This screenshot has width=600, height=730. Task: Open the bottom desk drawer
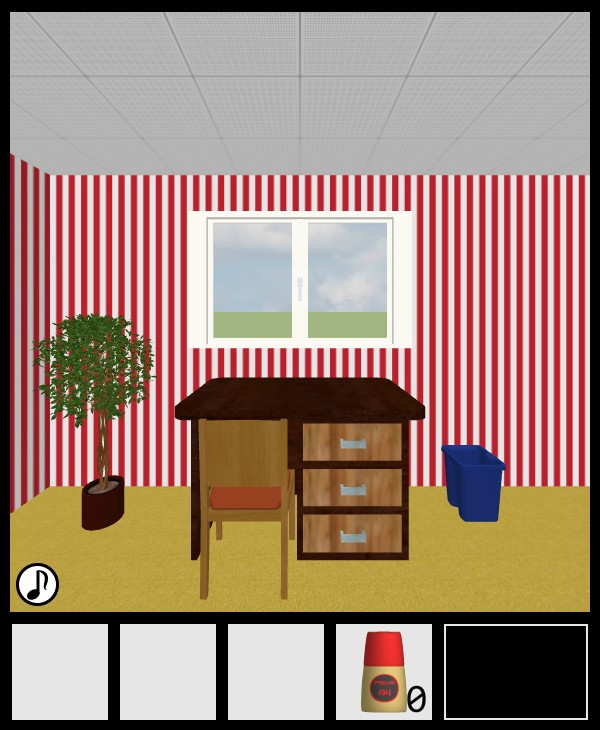pyautogui.click(x=352, y=535)
